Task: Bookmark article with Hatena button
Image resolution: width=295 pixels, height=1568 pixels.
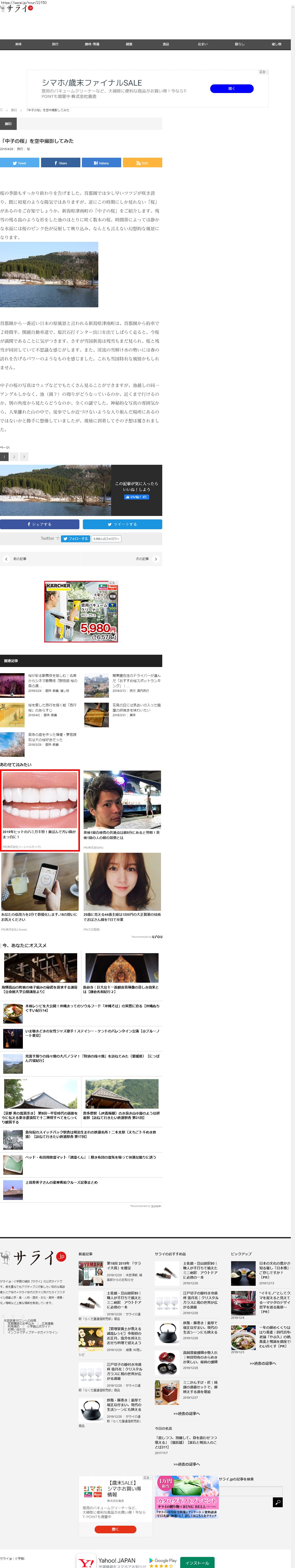Action: [102, 163]
